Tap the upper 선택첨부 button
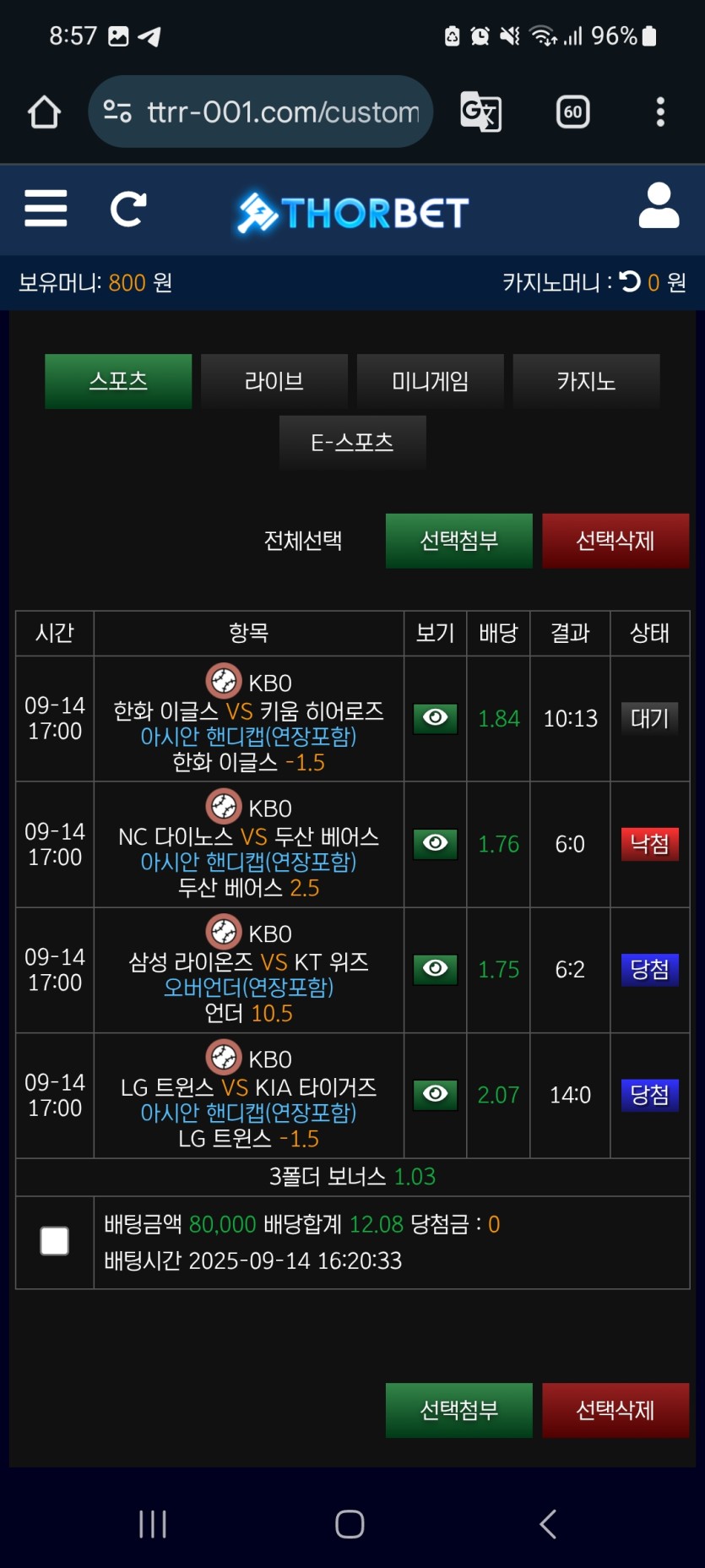Screen dimensions: 705x1568 point(458,541)
